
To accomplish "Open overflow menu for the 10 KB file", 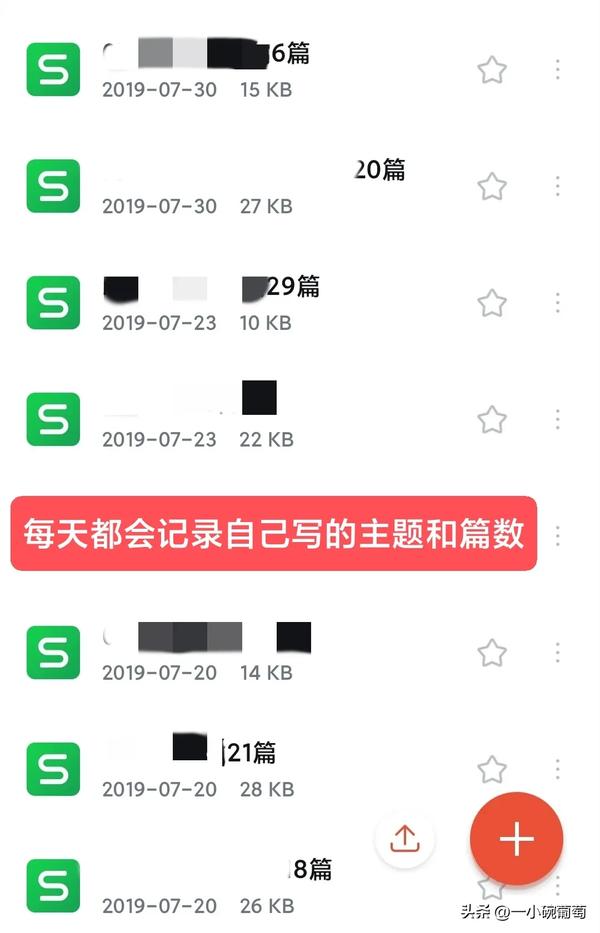I will 557,302.
